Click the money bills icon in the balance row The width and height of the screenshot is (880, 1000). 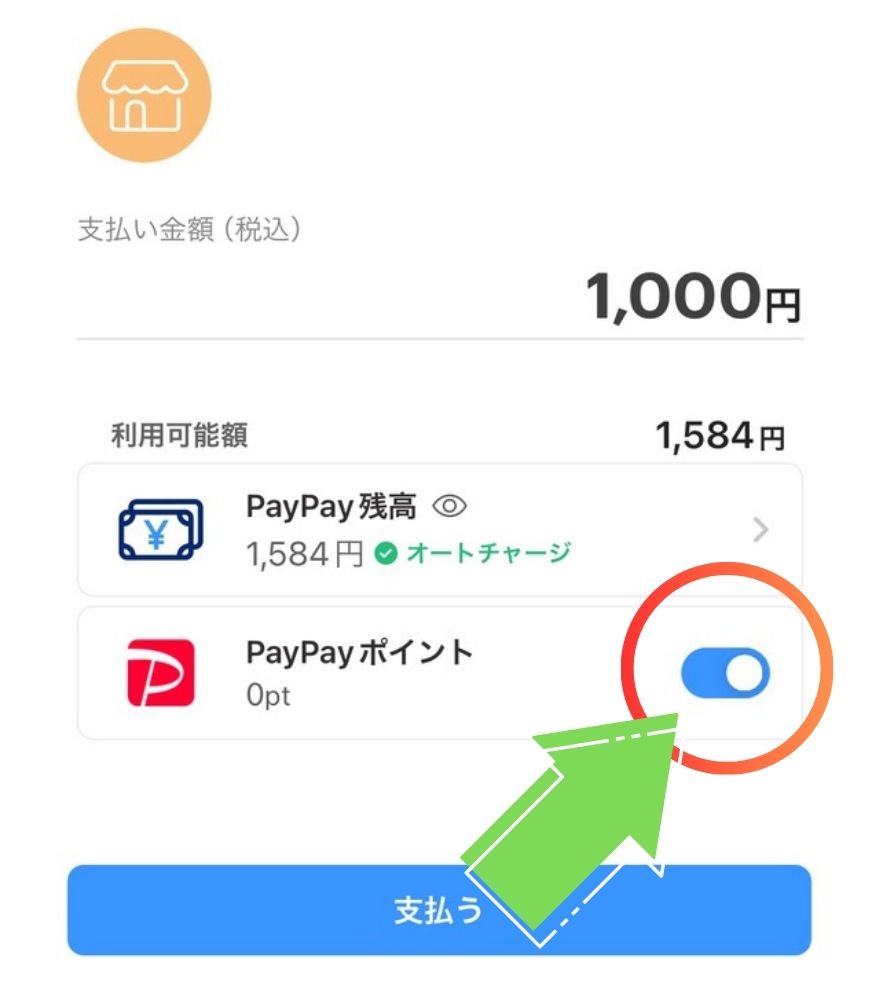pos(160,530)
